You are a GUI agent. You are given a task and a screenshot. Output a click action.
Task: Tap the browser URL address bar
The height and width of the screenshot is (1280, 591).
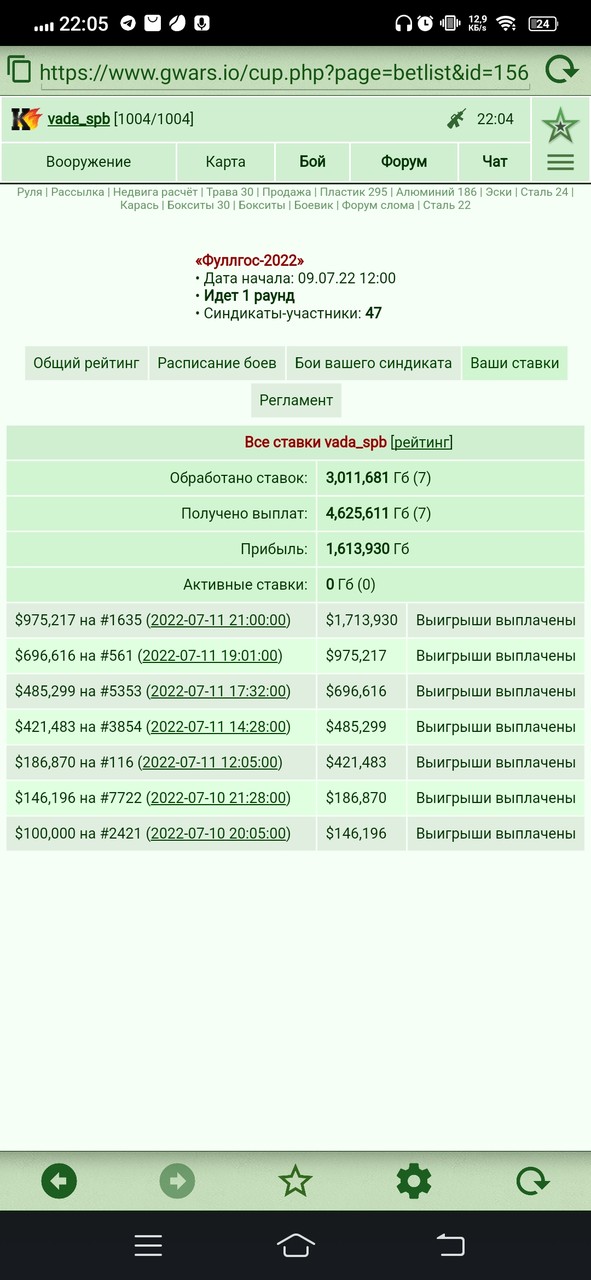[284, 72]
